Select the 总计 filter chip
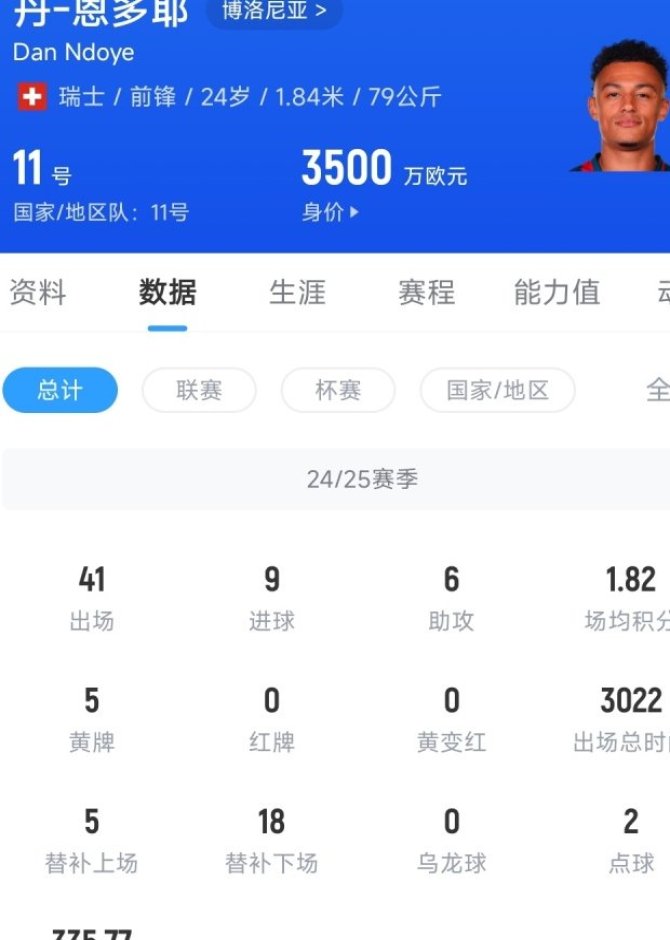 tap(60, 390)
